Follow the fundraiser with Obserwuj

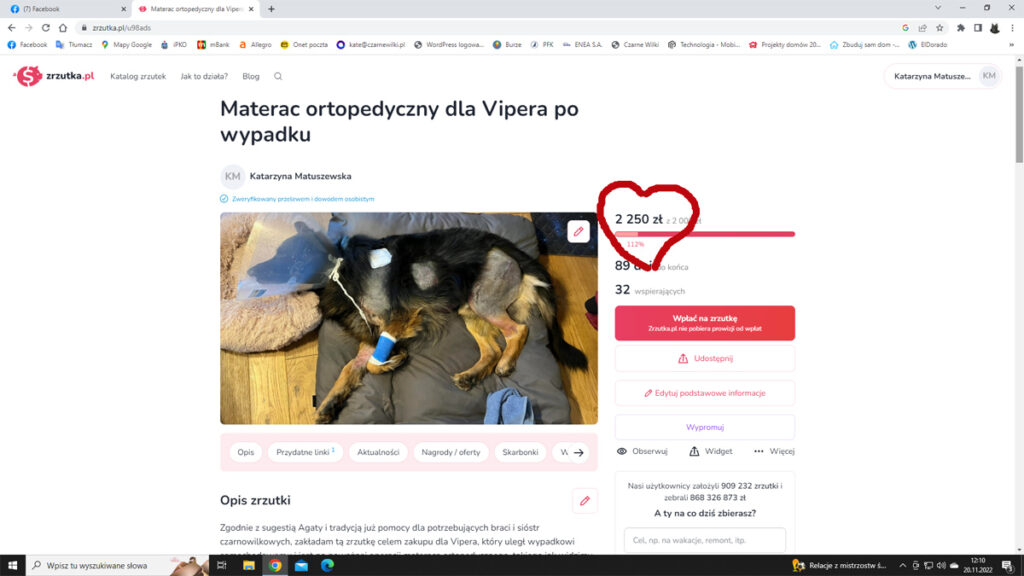(642, 451)
